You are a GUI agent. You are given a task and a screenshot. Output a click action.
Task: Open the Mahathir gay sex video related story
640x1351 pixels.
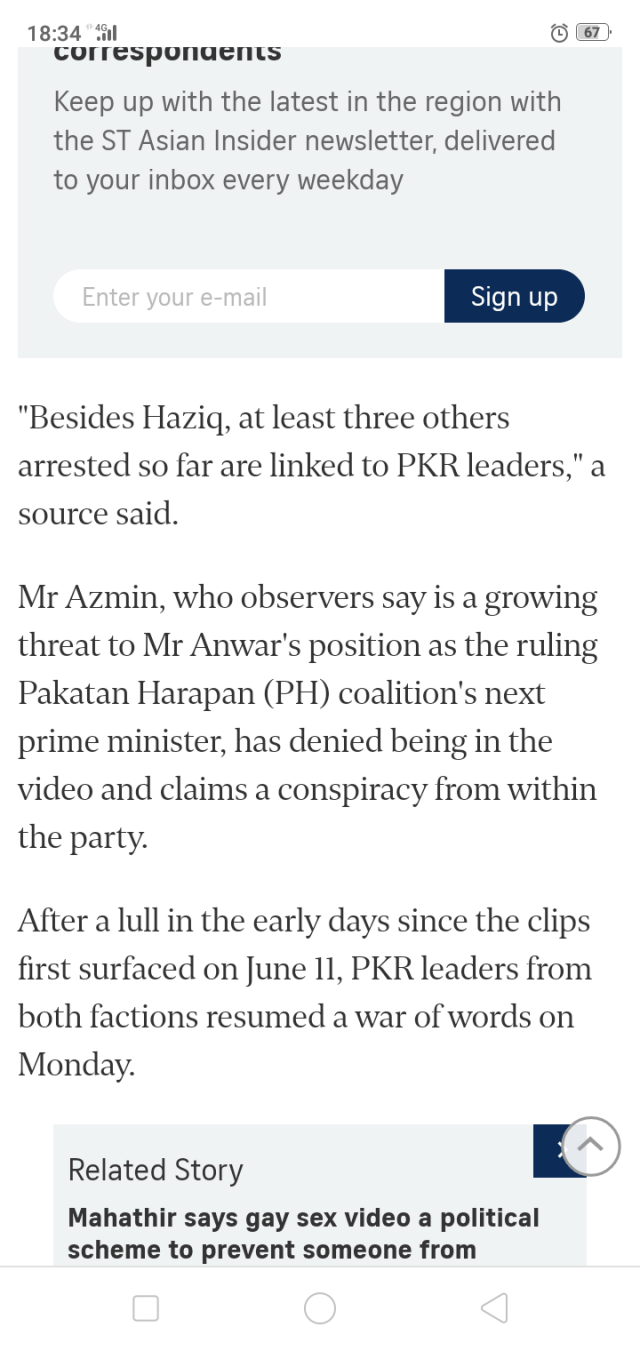[303, 1233]
